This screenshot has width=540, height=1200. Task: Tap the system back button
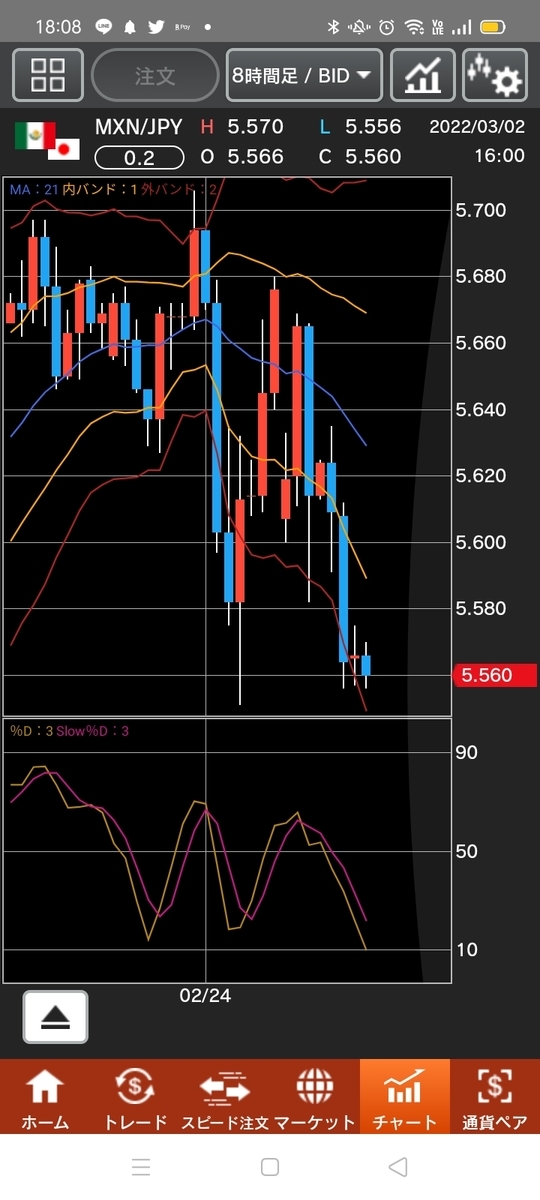pos(398,1167)
